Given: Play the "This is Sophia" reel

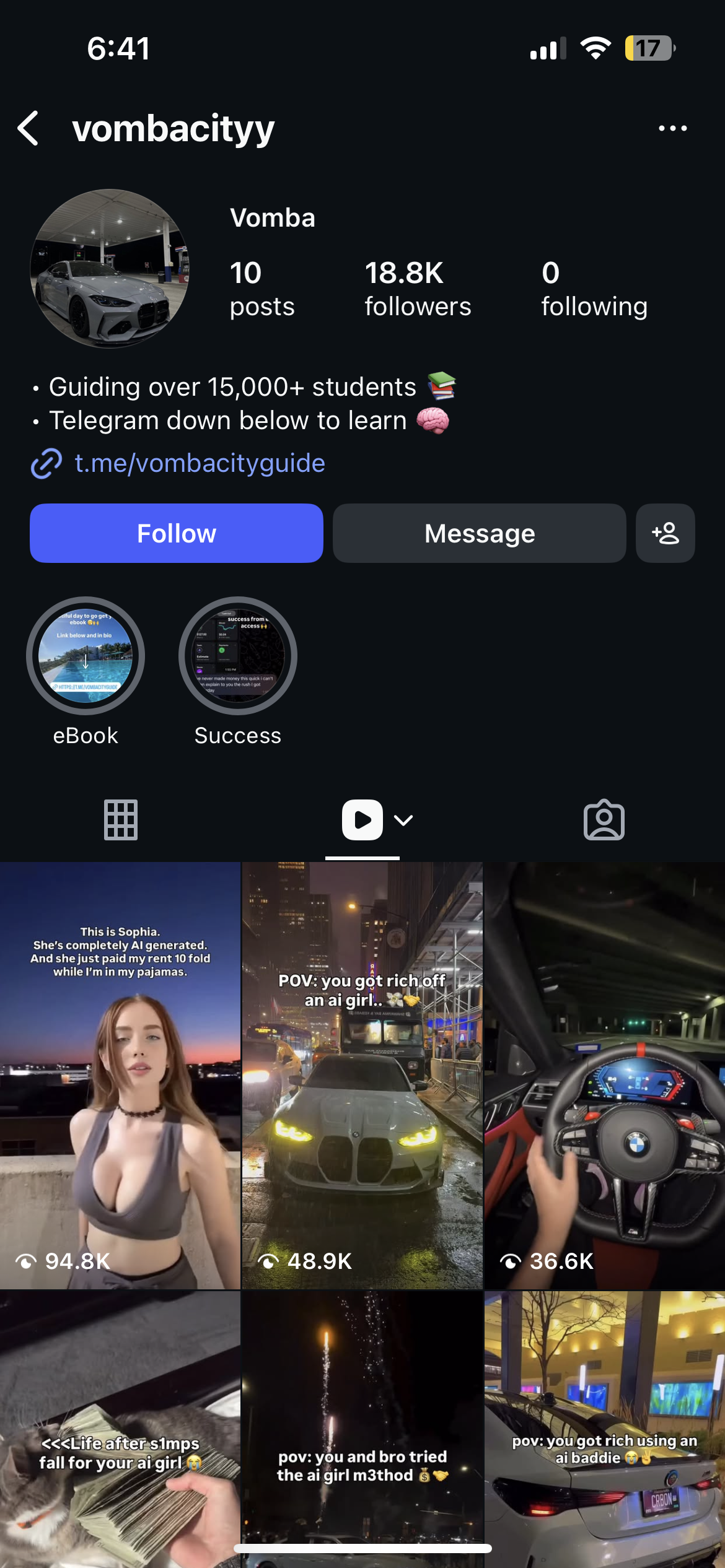Looking at the screenshot, I should [x=120, y=1075].
